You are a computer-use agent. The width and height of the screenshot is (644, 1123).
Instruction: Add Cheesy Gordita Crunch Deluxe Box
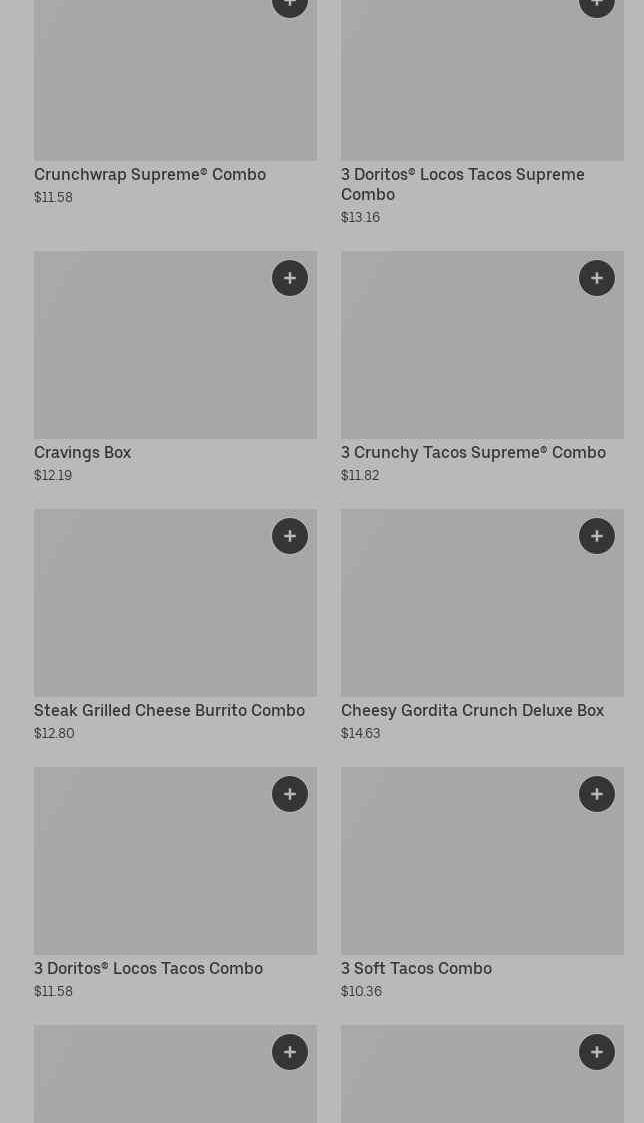[x=597, y=536]
